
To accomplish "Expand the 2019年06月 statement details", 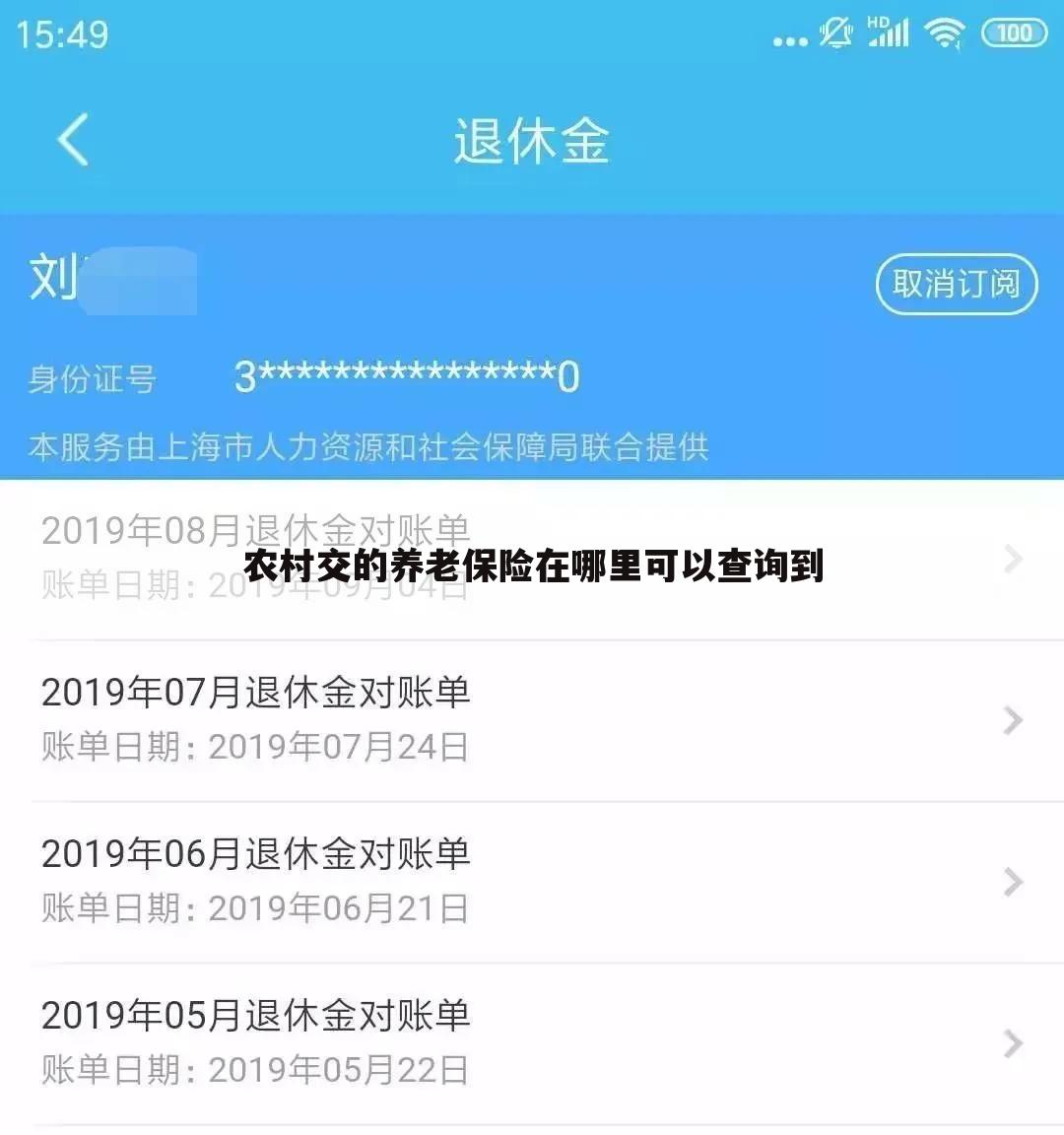I will (x=1013, y=882).
